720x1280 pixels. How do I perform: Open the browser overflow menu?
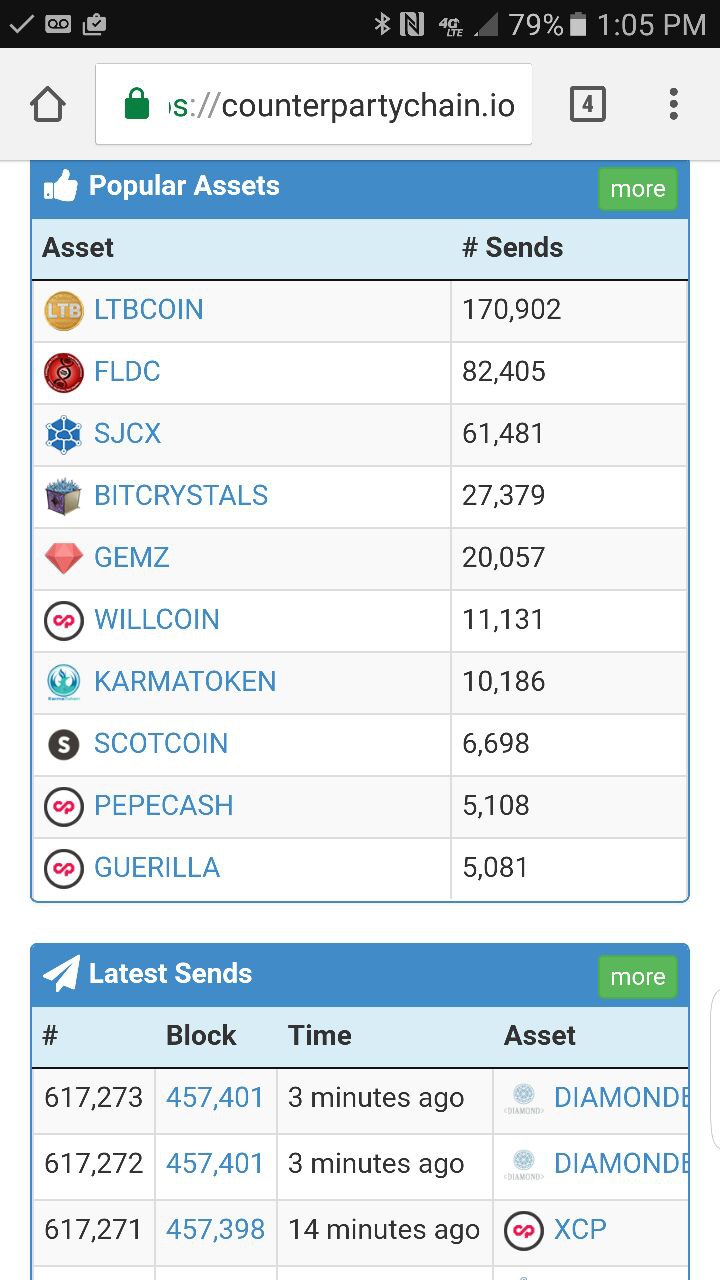coord(673,104)
